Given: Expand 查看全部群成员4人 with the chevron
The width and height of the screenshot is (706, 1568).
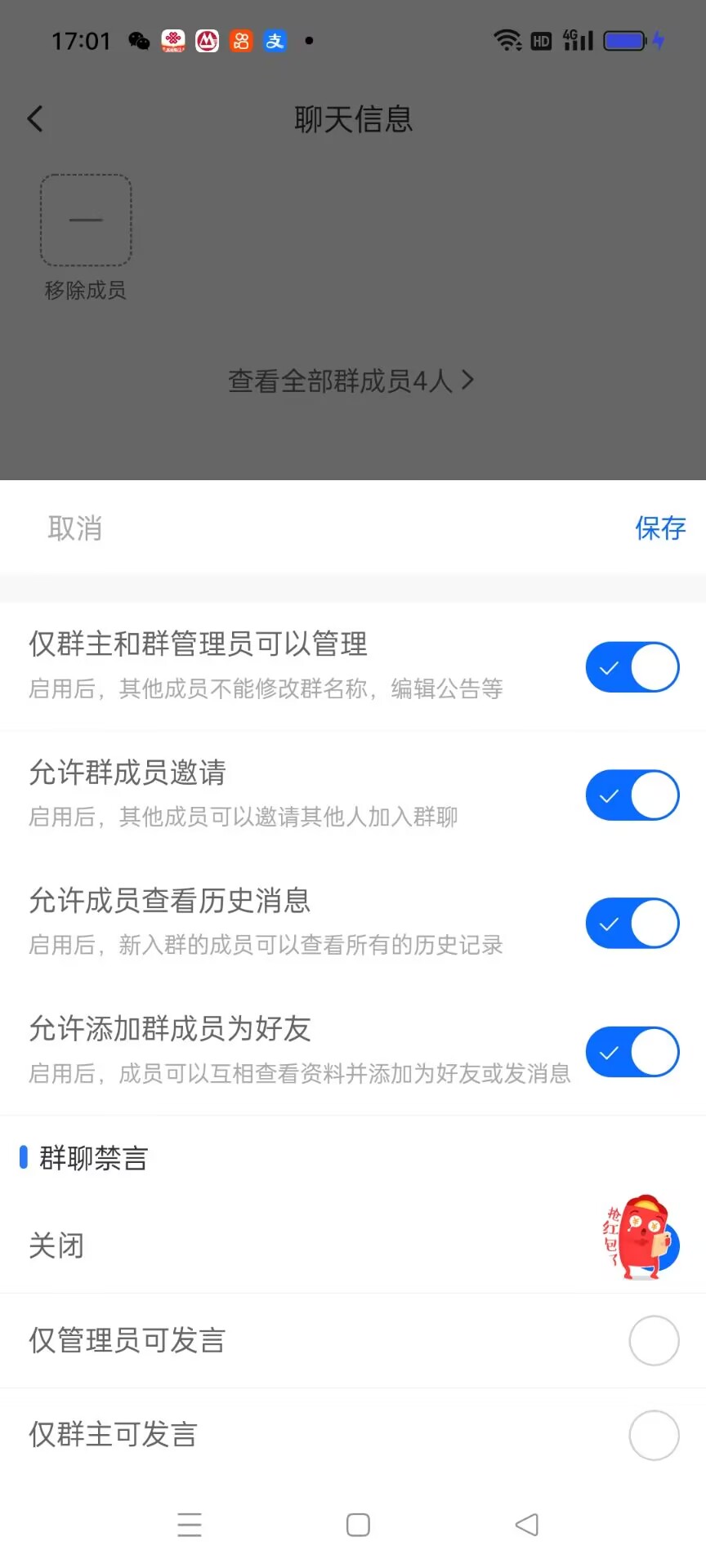Looking at the screenshot, I should click(351, 380).
